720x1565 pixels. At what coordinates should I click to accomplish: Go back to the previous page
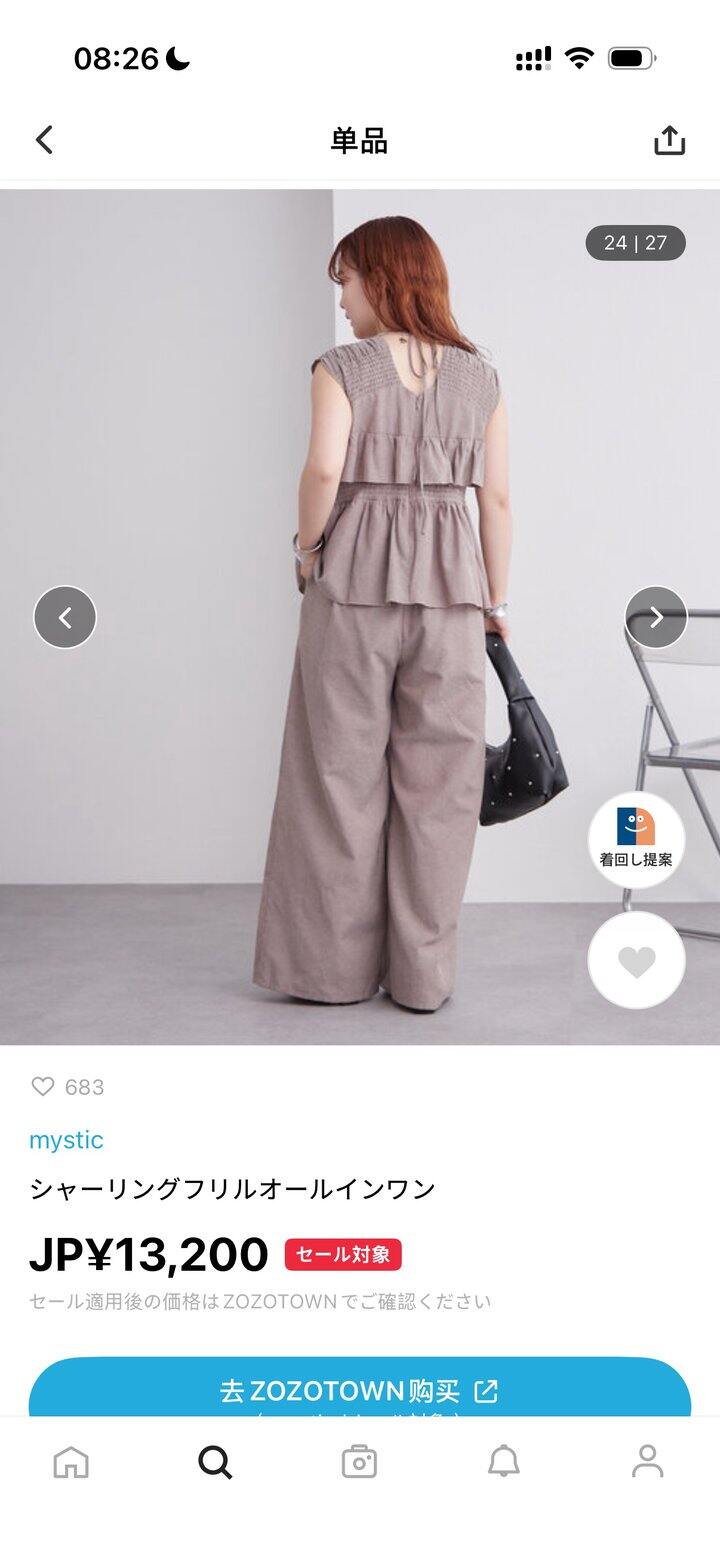point(44,140)
